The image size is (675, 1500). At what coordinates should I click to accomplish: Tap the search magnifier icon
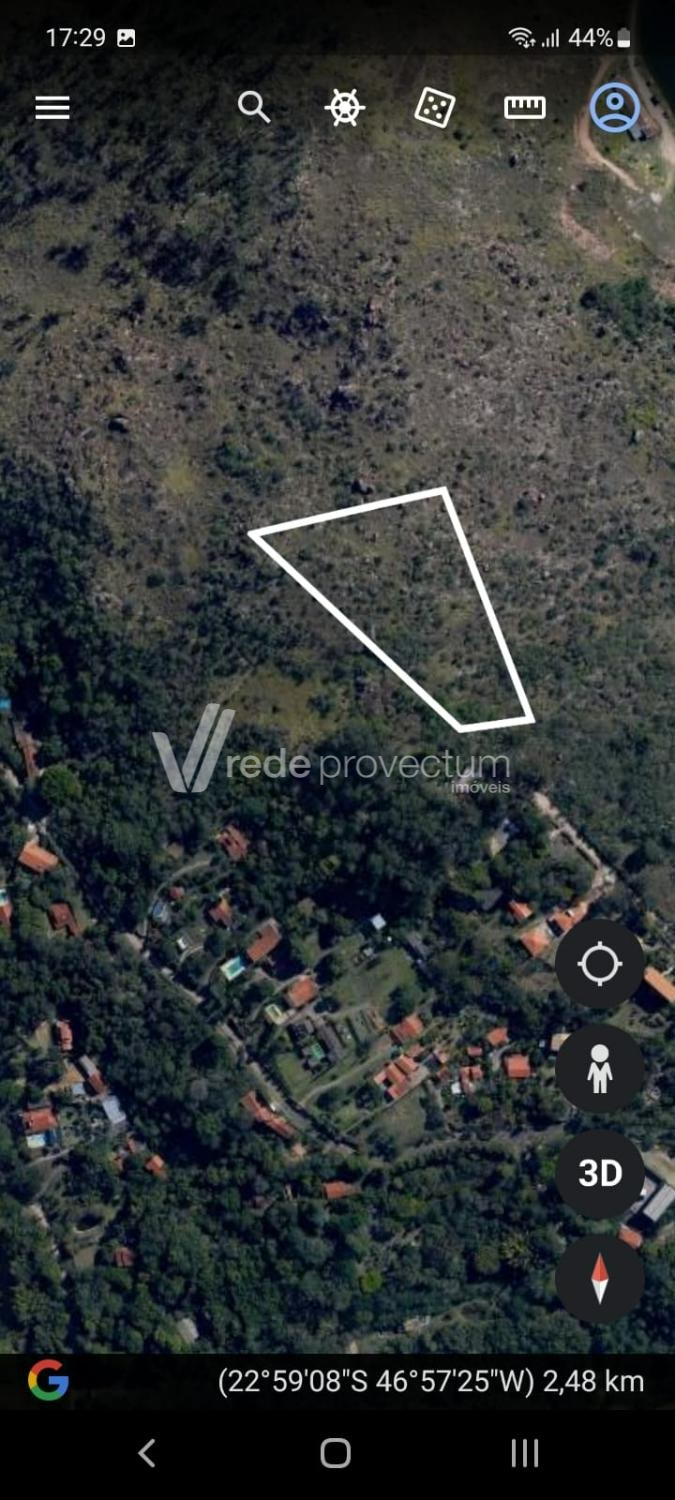[x=254, y=106]
